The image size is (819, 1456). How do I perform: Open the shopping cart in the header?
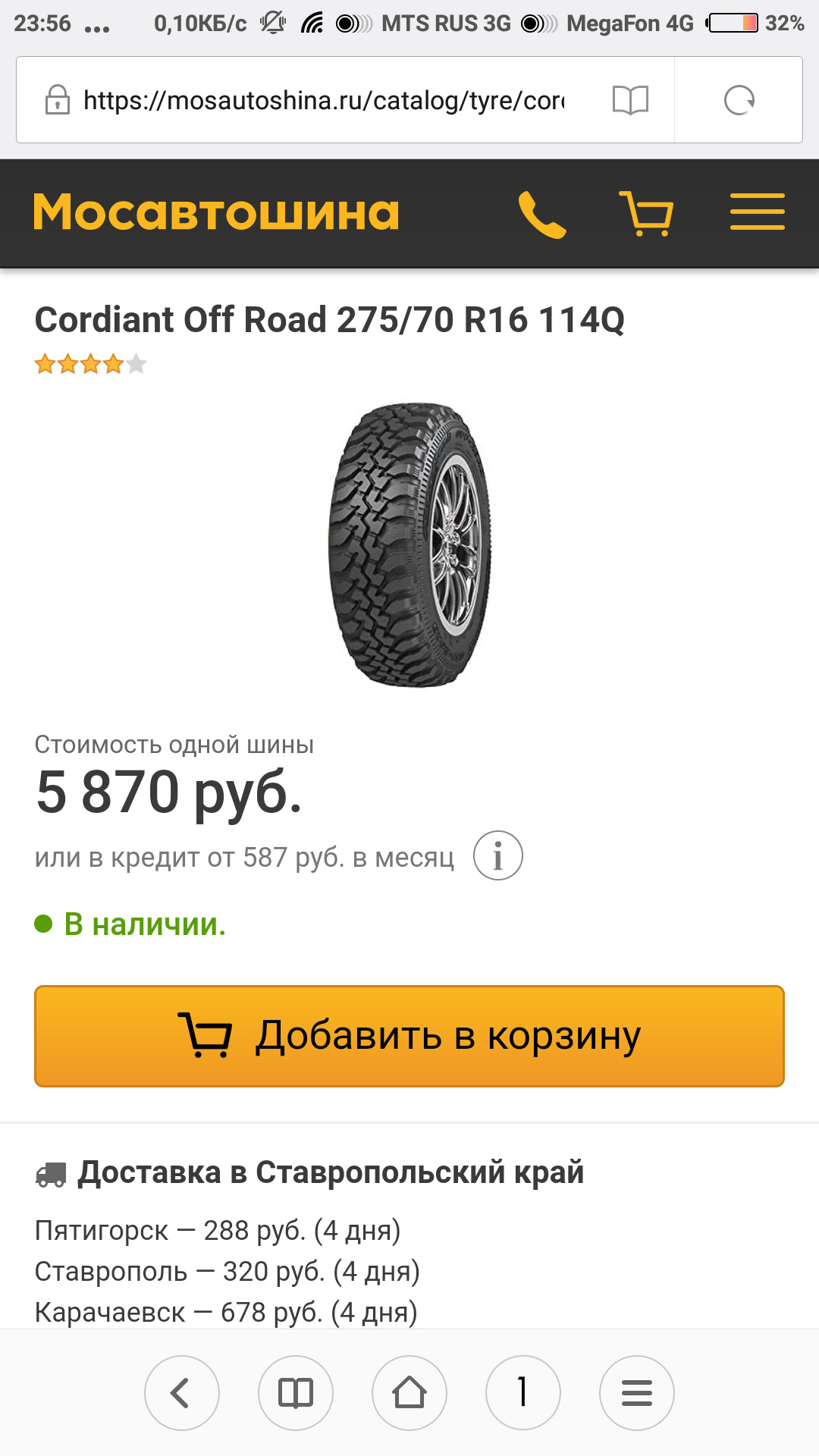[646, 214]
